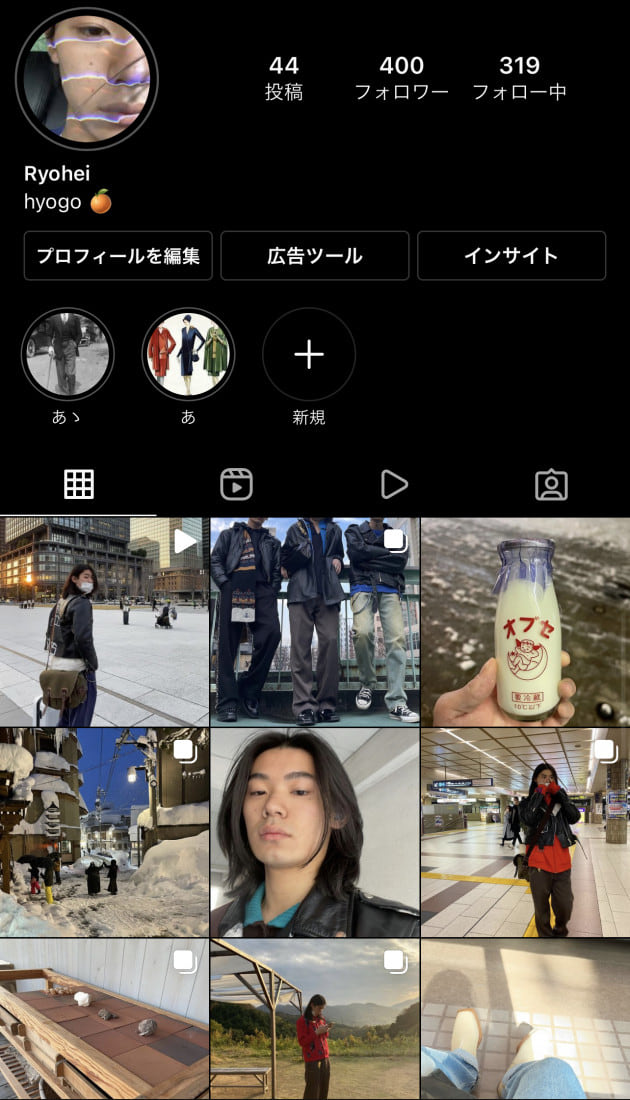Open the snowy street post
Image resolution: width=630 pixels, height=1100 pixels.
(104, 832)
